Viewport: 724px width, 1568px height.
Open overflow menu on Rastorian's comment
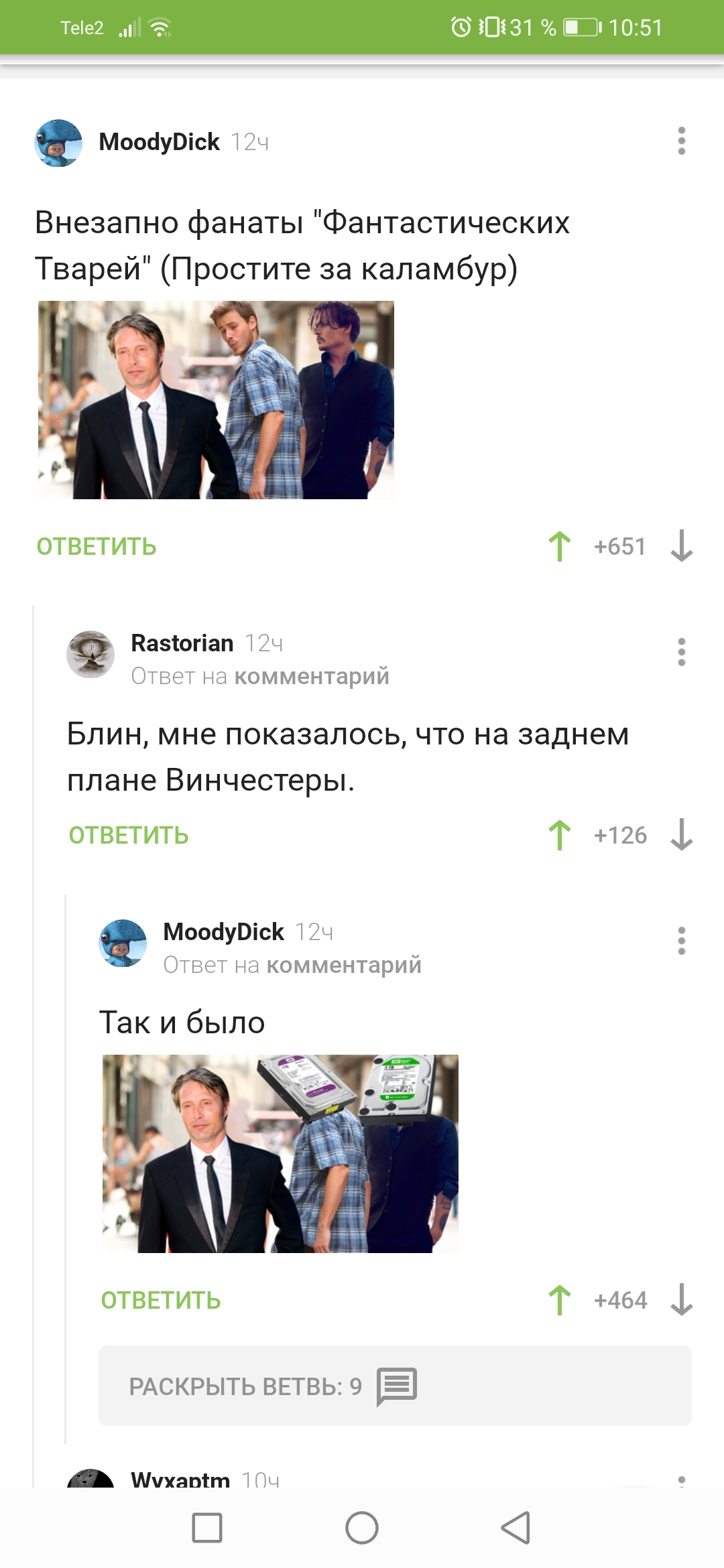681,652
